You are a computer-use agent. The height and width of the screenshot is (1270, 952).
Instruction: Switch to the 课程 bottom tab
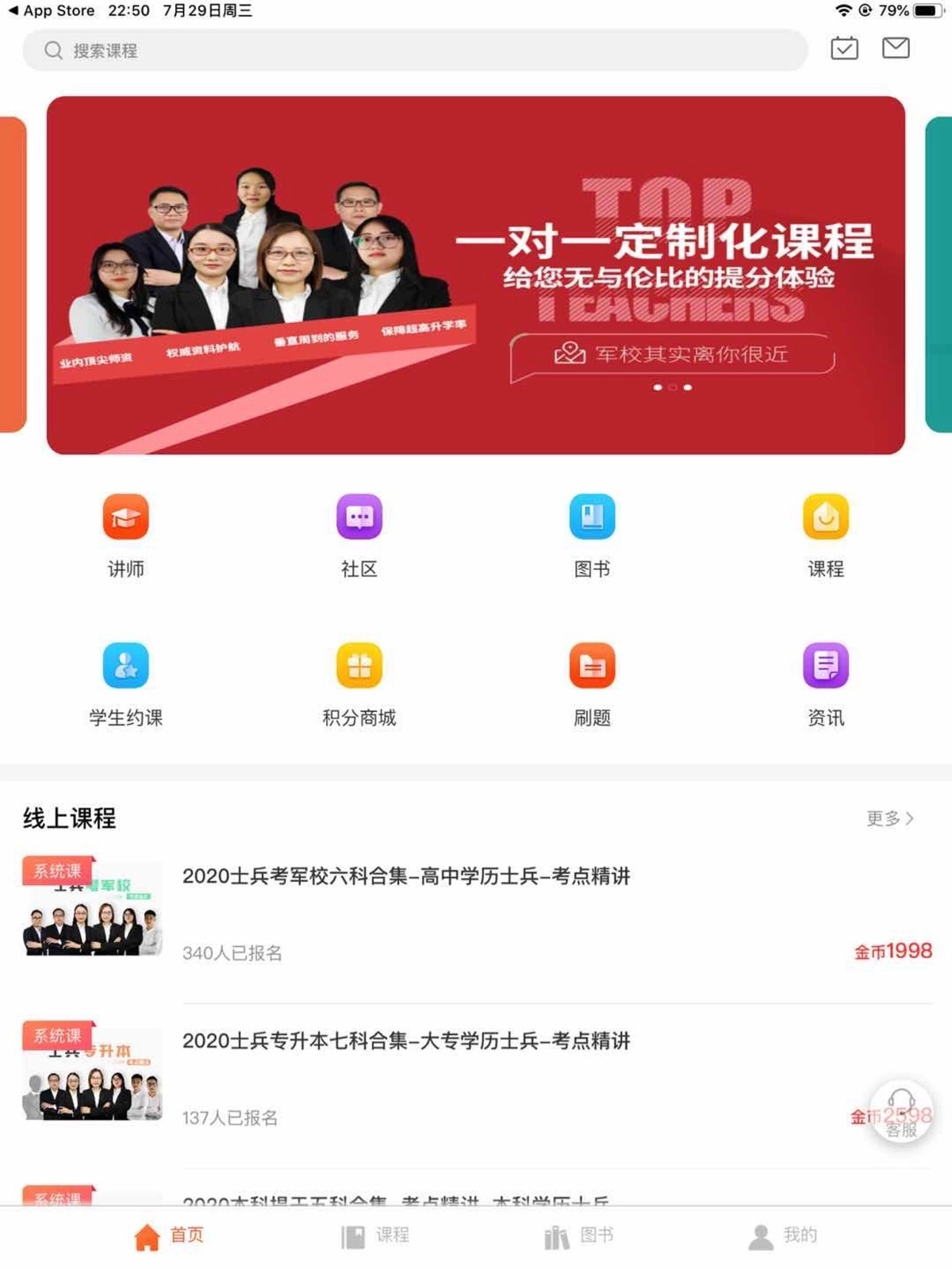tap(375, 1235)
